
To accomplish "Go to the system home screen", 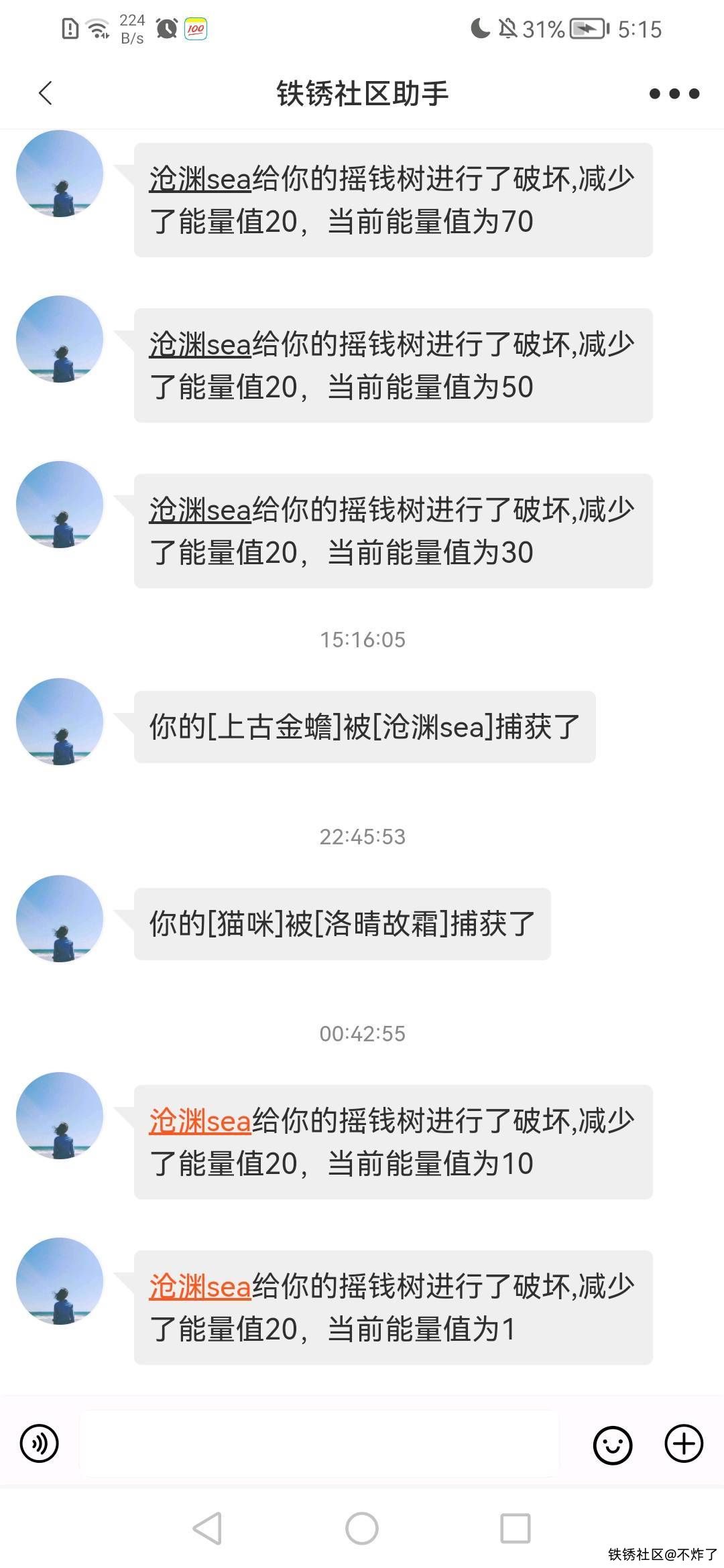I will [362, 1528].
